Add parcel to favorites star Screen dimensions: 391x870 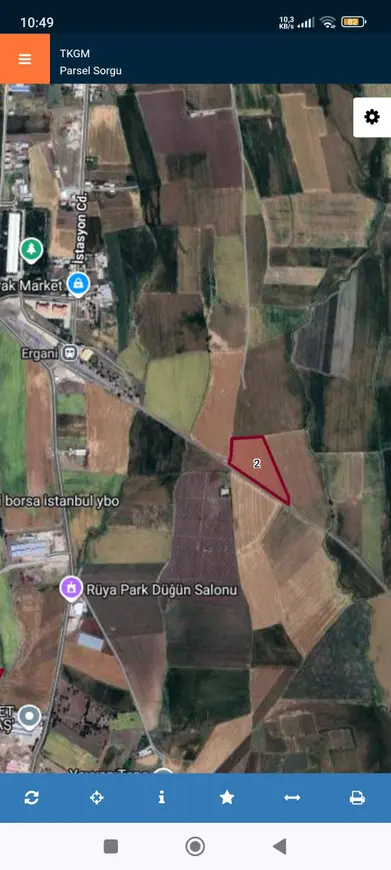(227, 798)
